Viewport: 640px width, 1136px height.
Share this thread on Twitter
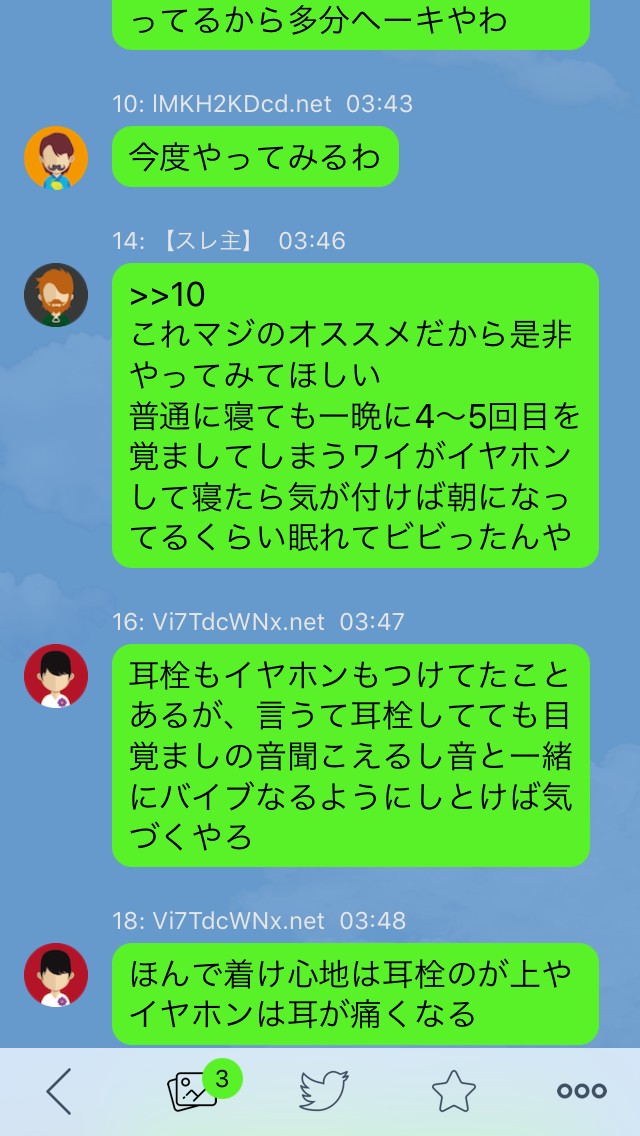324,1091
